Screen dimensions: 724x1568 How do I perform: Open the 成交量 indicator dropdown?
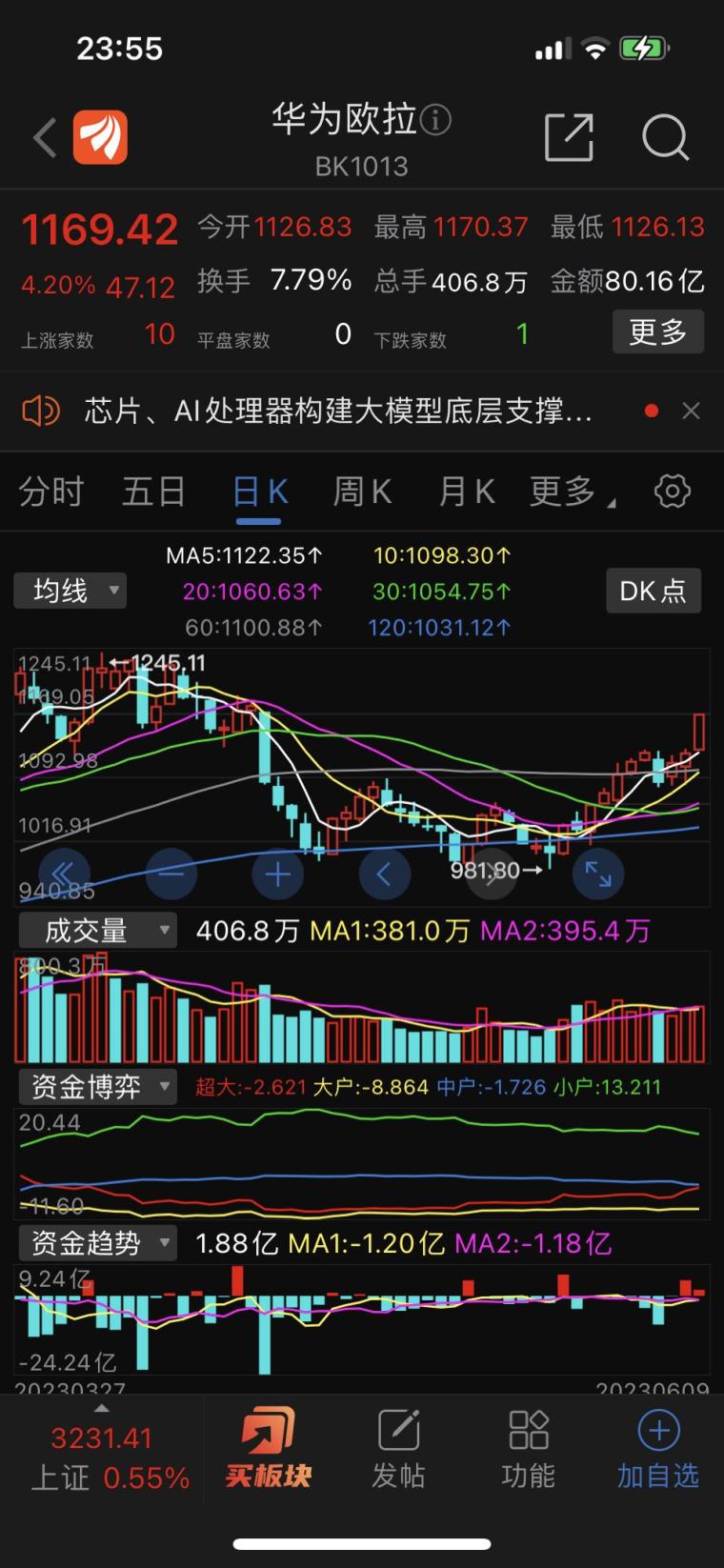point(97,930)
